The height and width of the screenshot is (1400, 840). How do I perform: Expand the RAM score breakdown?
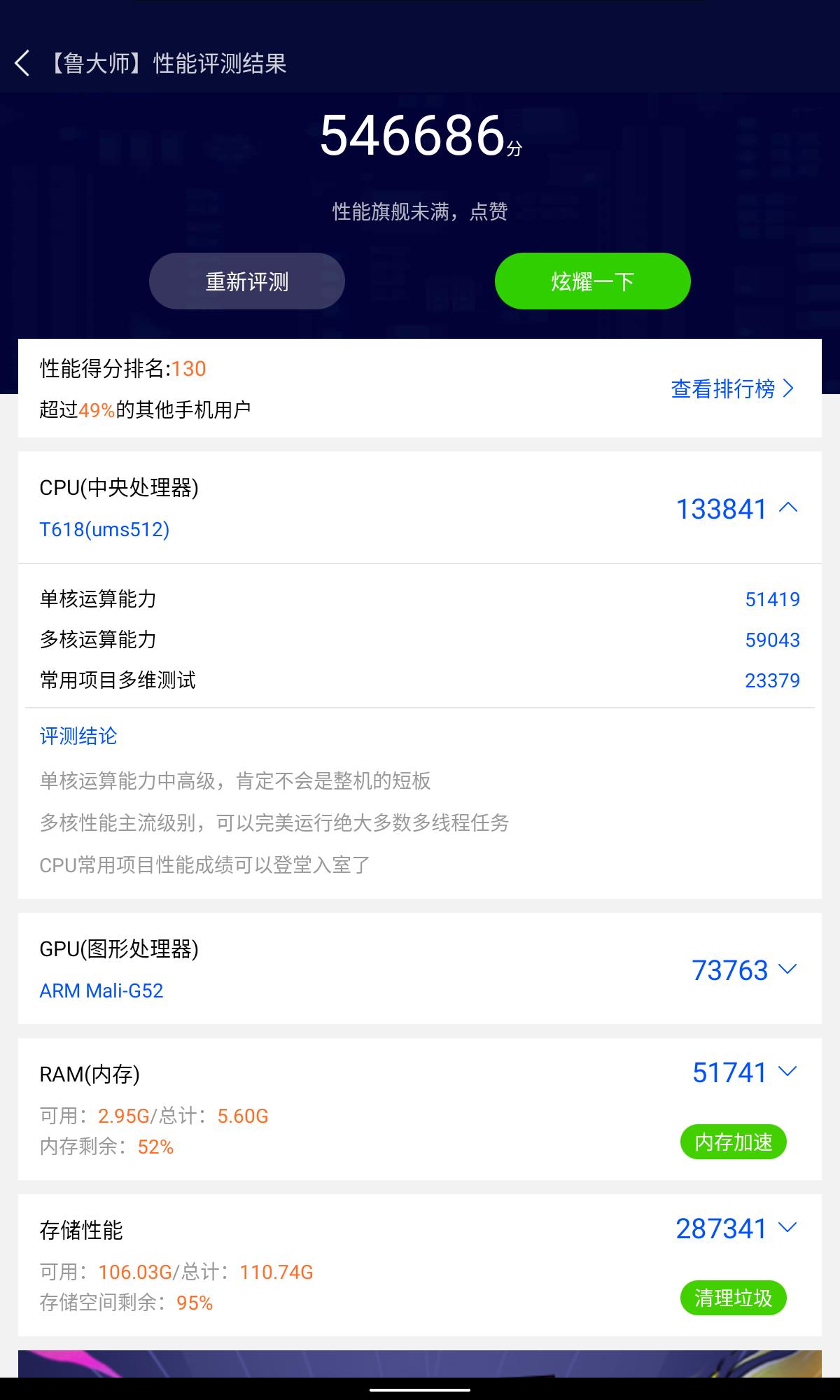(x=787, y=1071)
